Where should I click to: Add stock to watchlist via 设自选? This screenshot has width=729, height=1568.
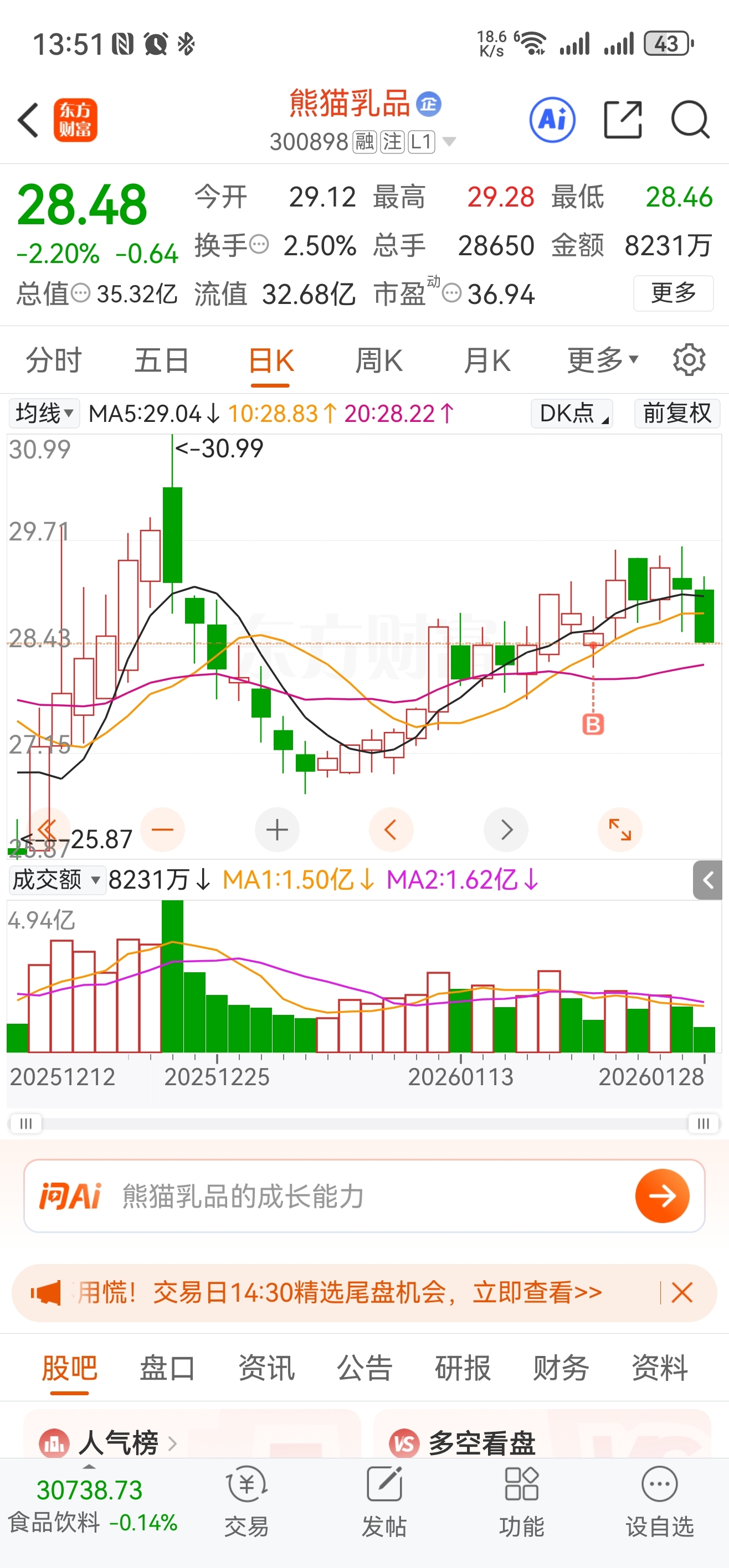point(660,1502)
